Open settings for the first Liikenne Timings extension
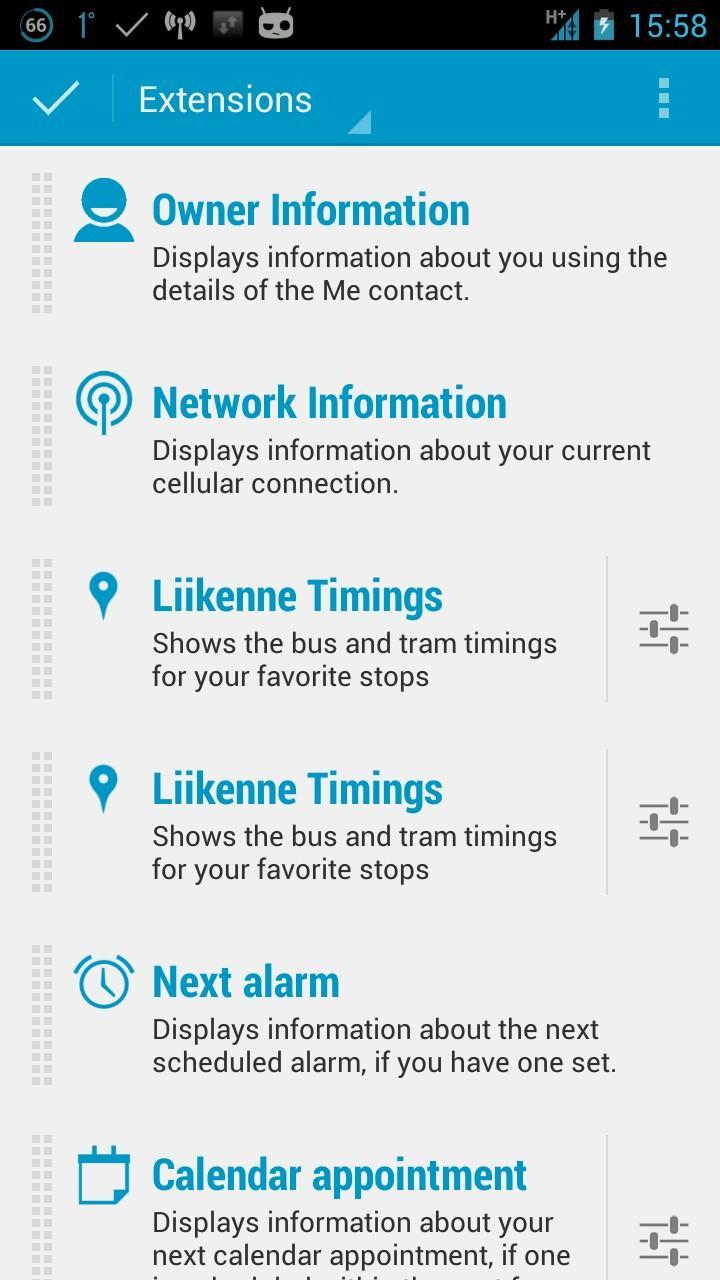Viewport: 720px width, 1280px height. (x=663, y=628)
